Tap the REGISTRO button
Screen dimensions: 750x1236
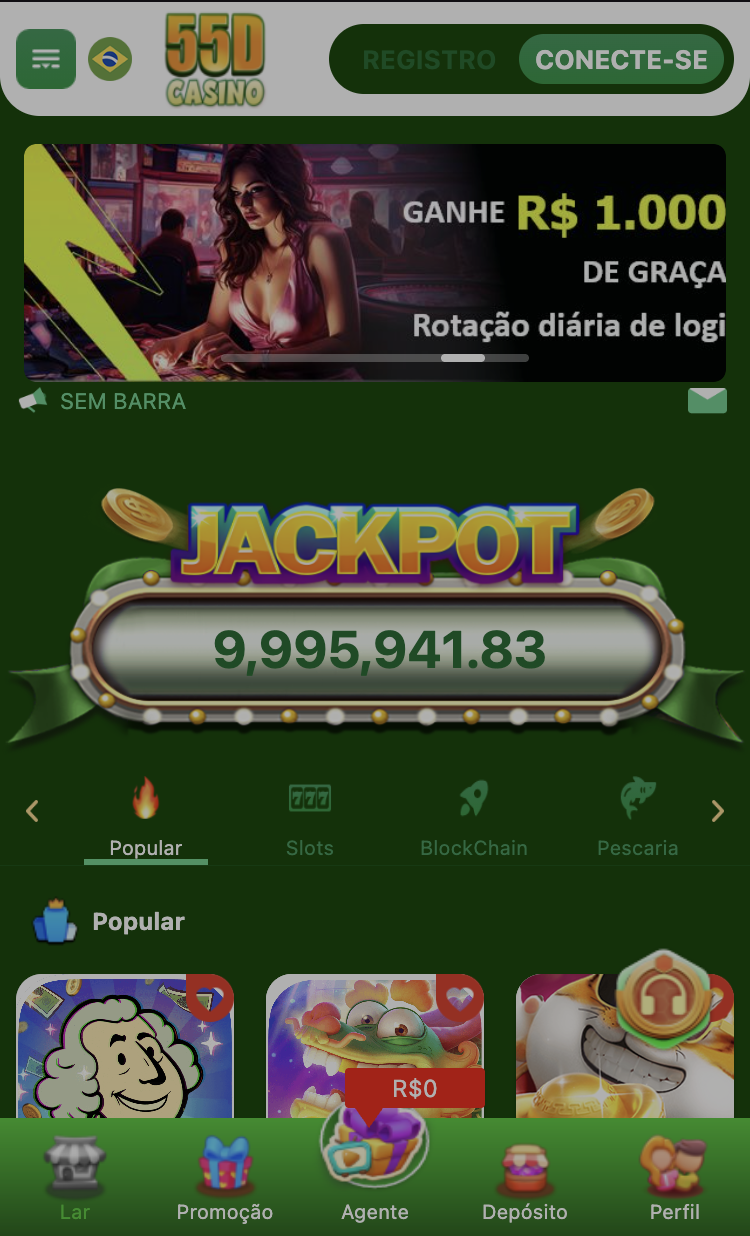click(x=428, y=60)
